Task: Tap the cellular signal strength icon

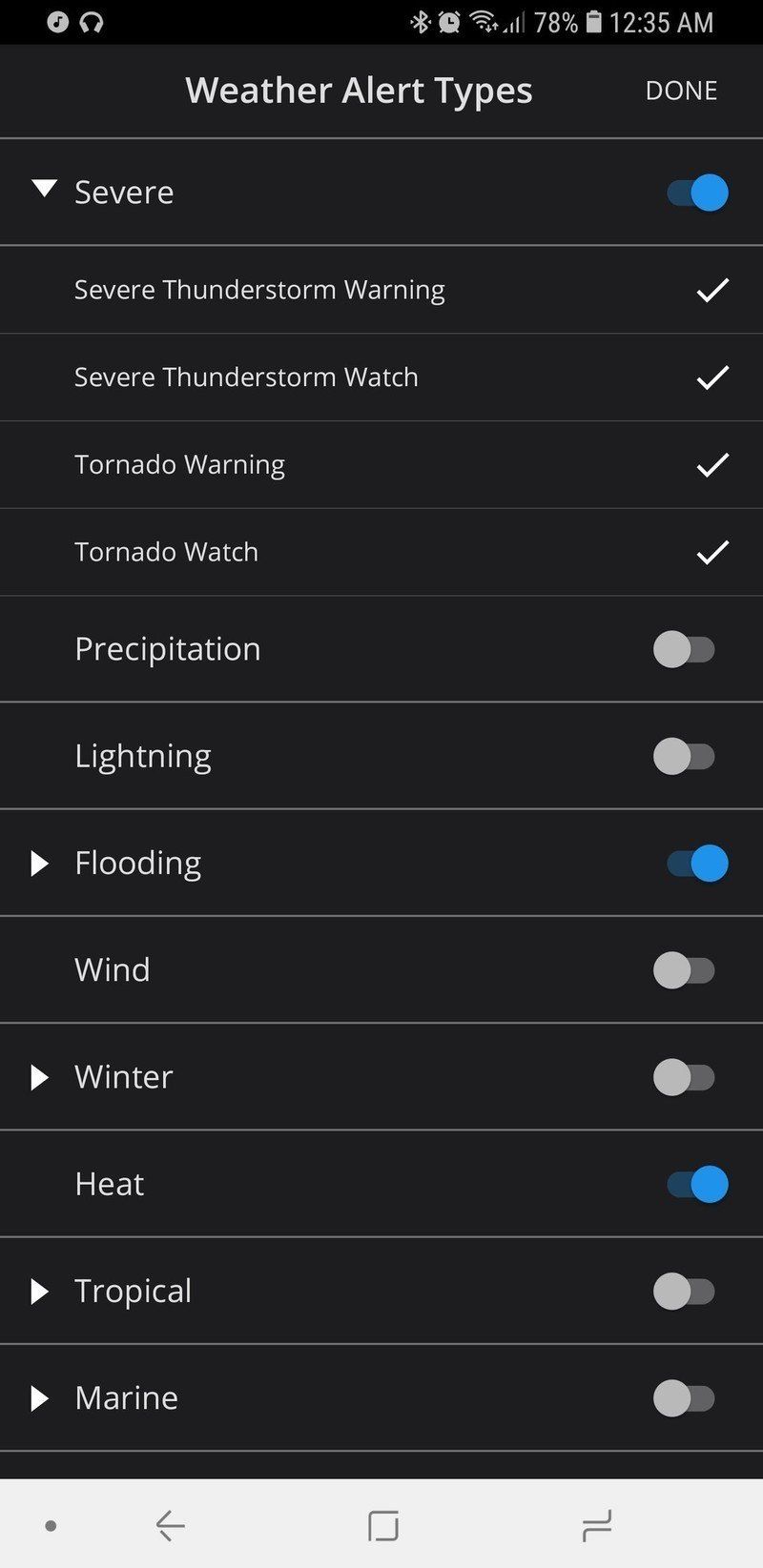Action: [x=516, y=23]
